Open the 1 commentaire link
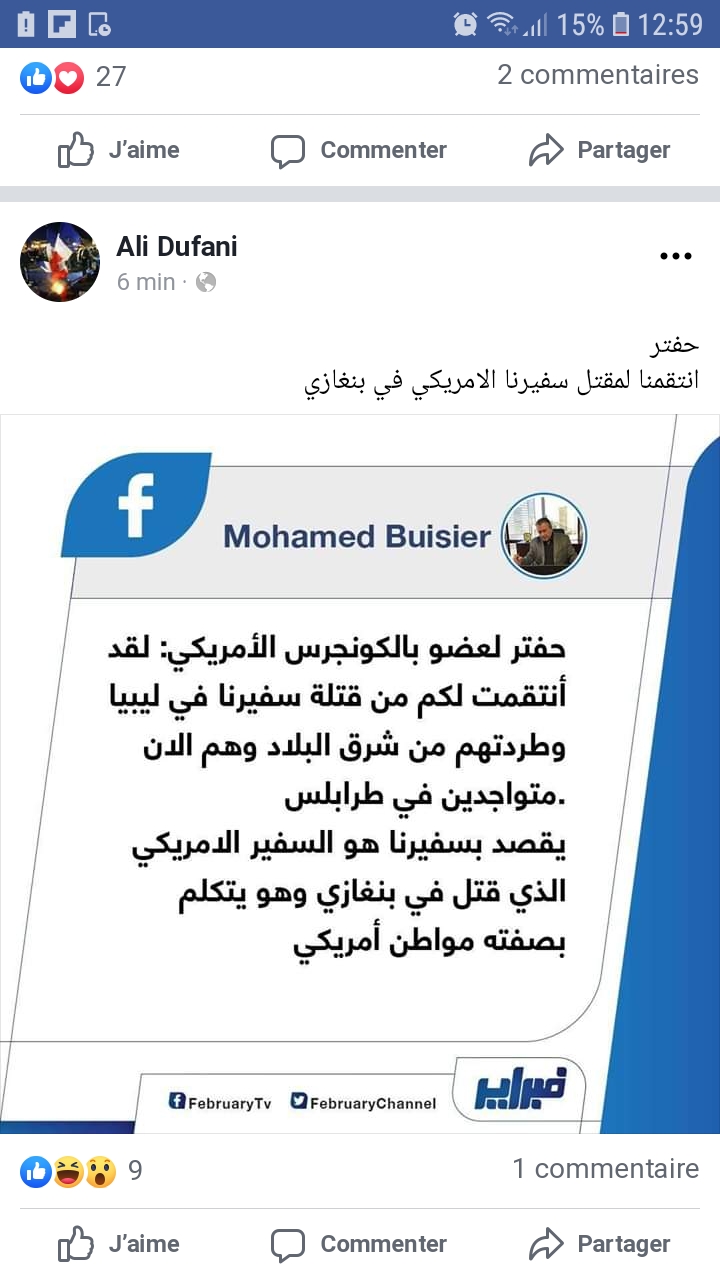Viewport: 720px width, 1280px height. pos(605,1168)
